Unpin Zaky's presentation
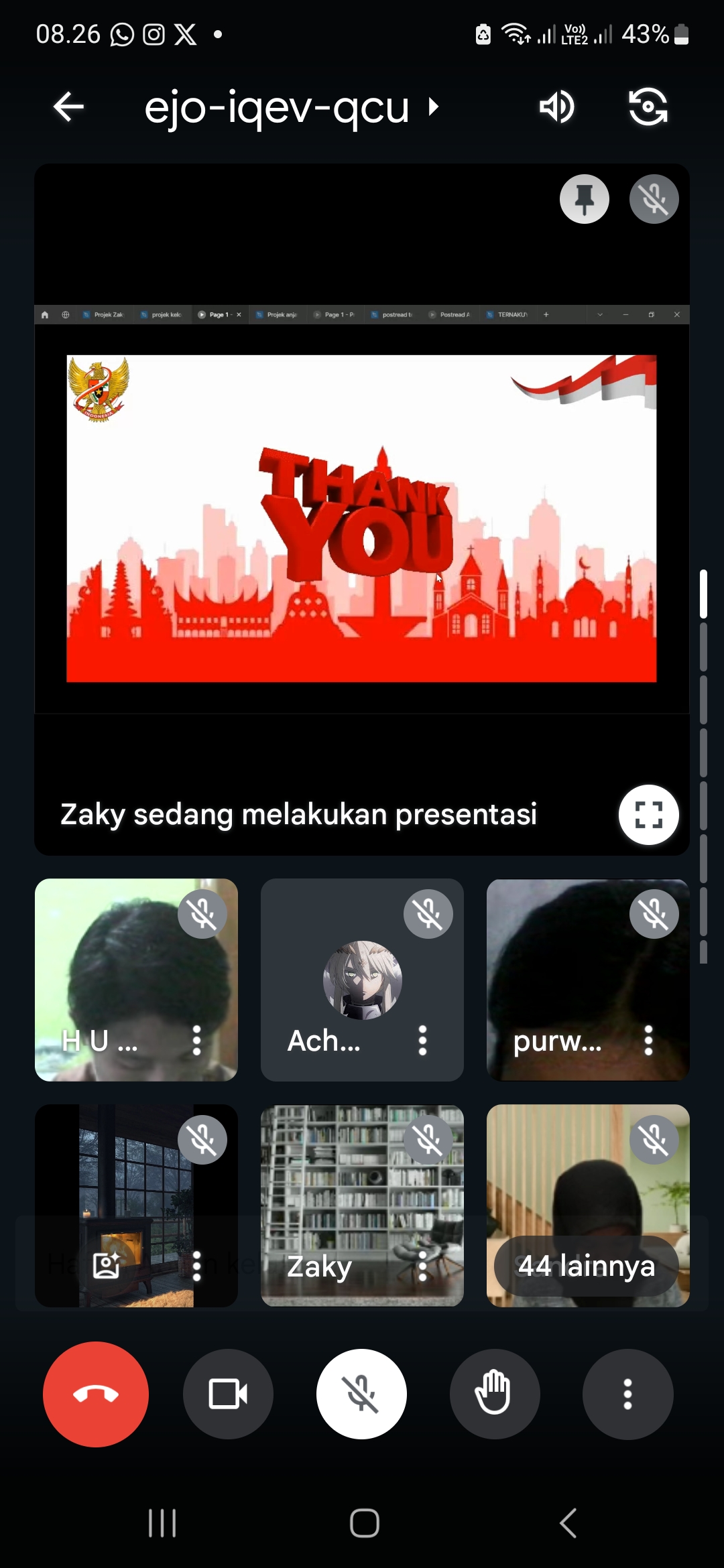The height and width of the screenshot is (1568, 724). [x=585, y=199]
